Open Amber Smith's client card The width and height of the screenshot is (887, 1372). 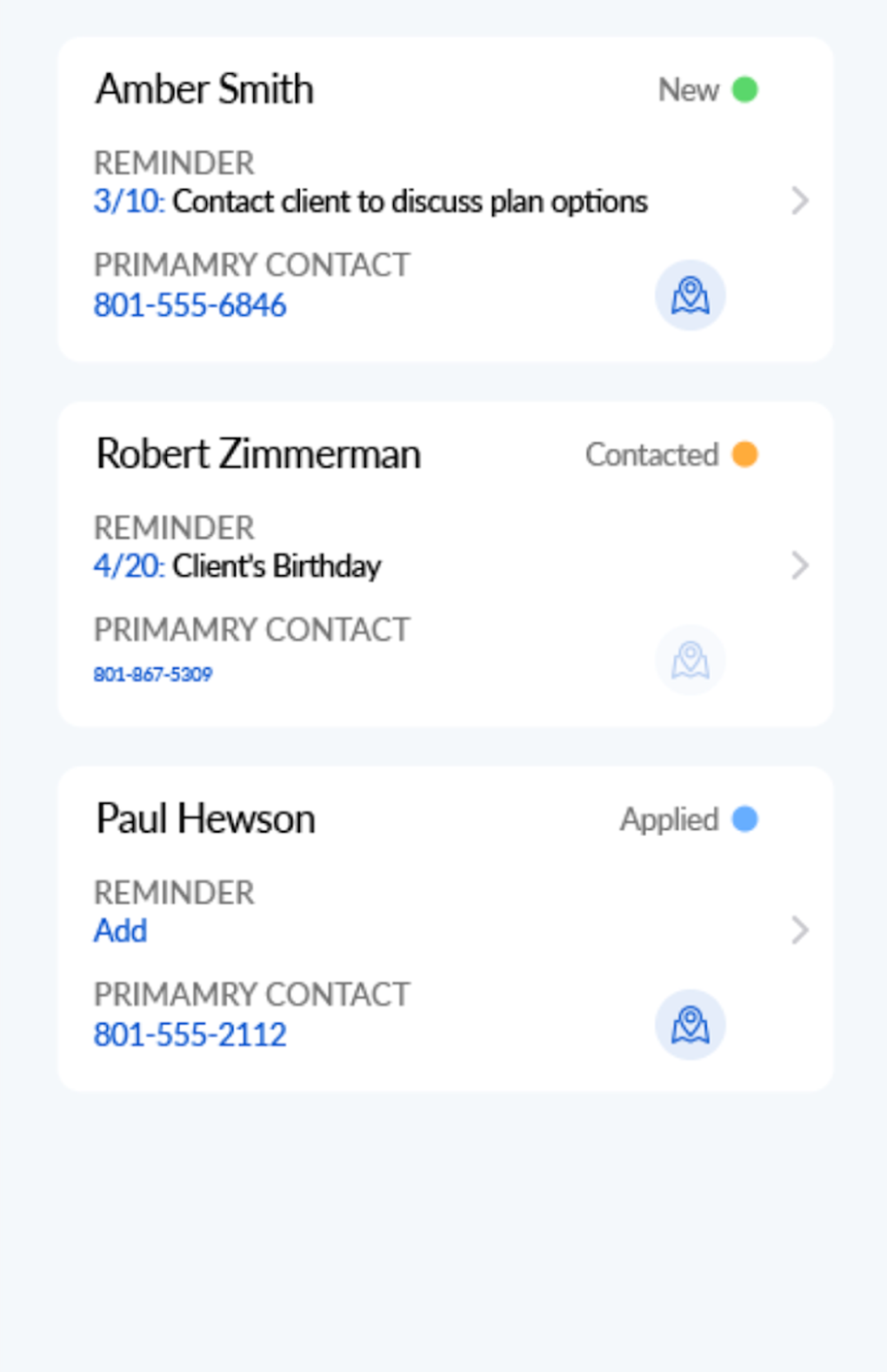[x=205, y=90]
